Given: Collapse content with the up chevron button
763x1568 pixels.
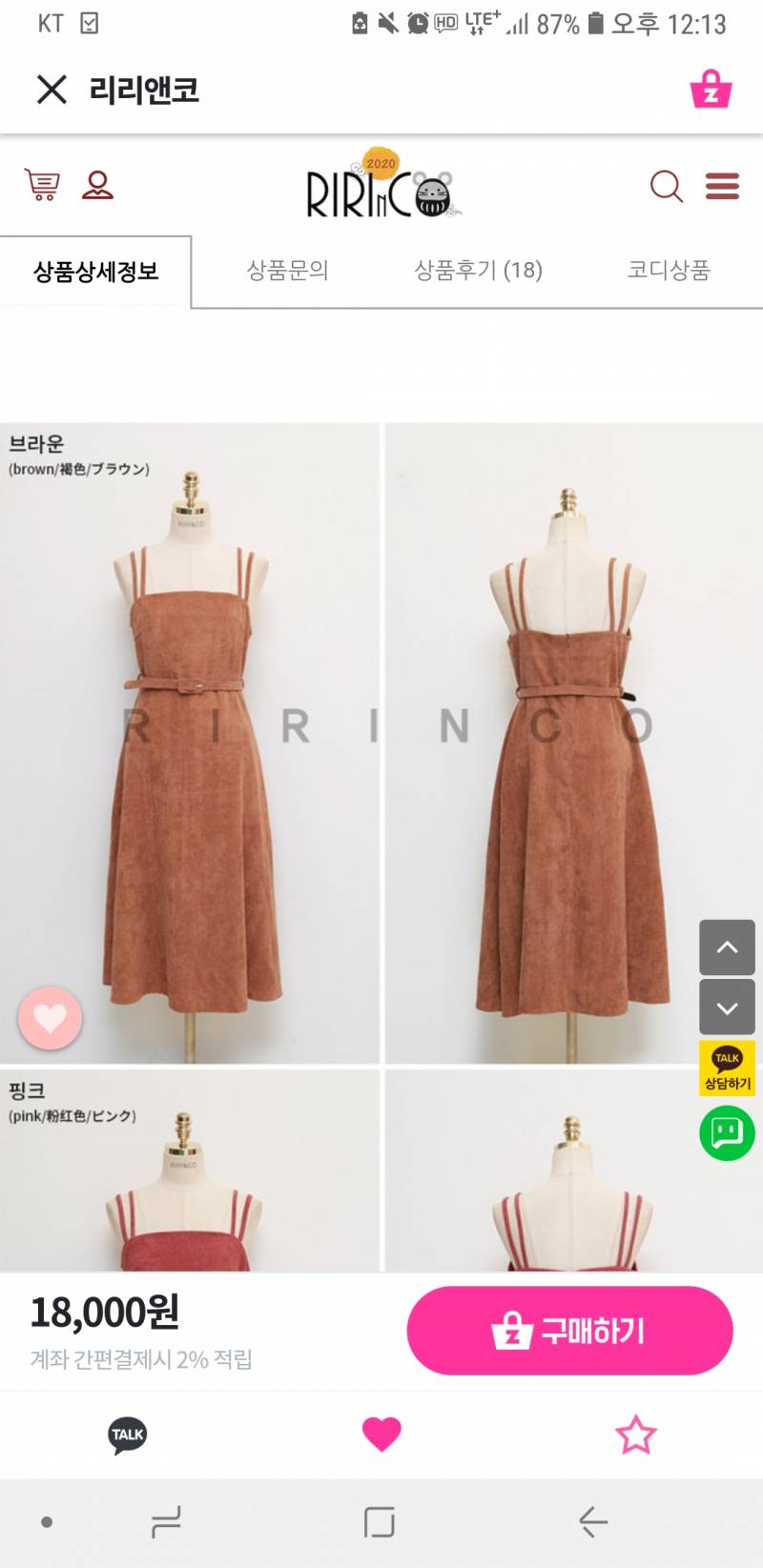Looking at the screenshot, I should (x=727, y=947).
